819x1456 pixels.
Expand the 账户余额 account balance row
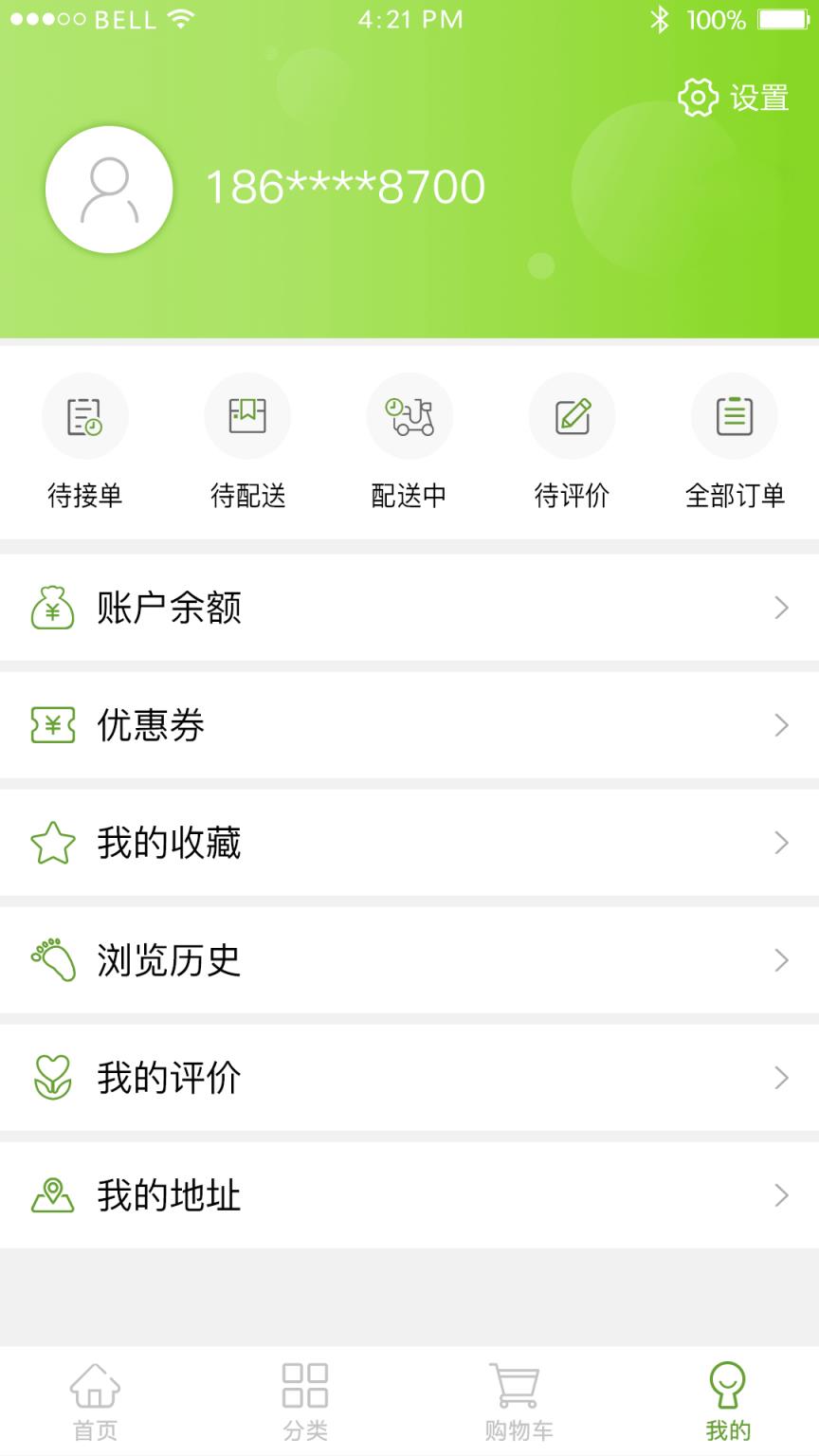779,609
